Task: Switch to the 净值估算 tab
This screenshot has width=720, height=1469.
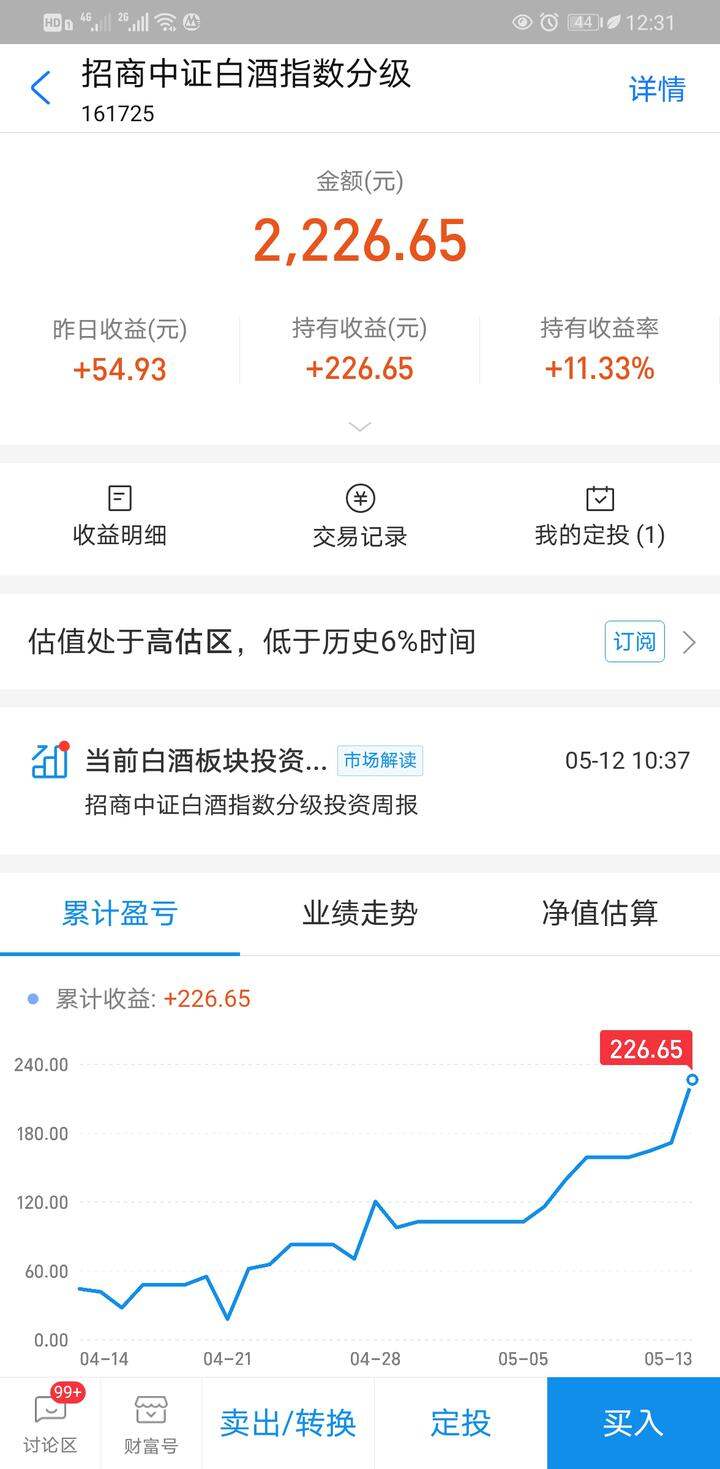Action: click(600, 913)
